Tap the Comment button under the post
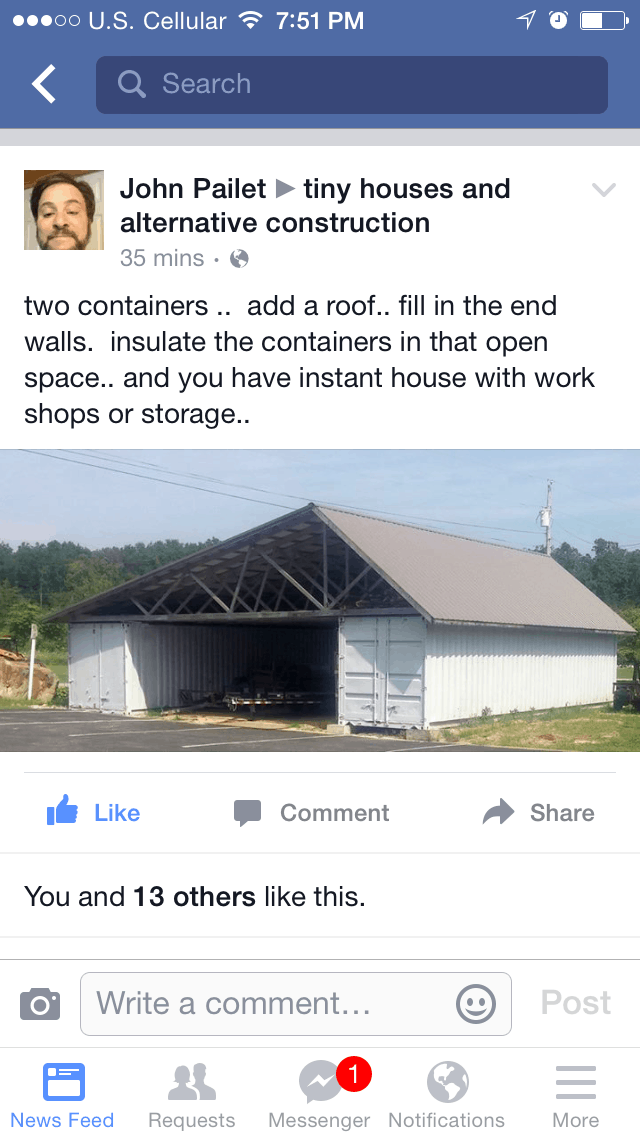640x1136 pixels. tap(311, 812)
